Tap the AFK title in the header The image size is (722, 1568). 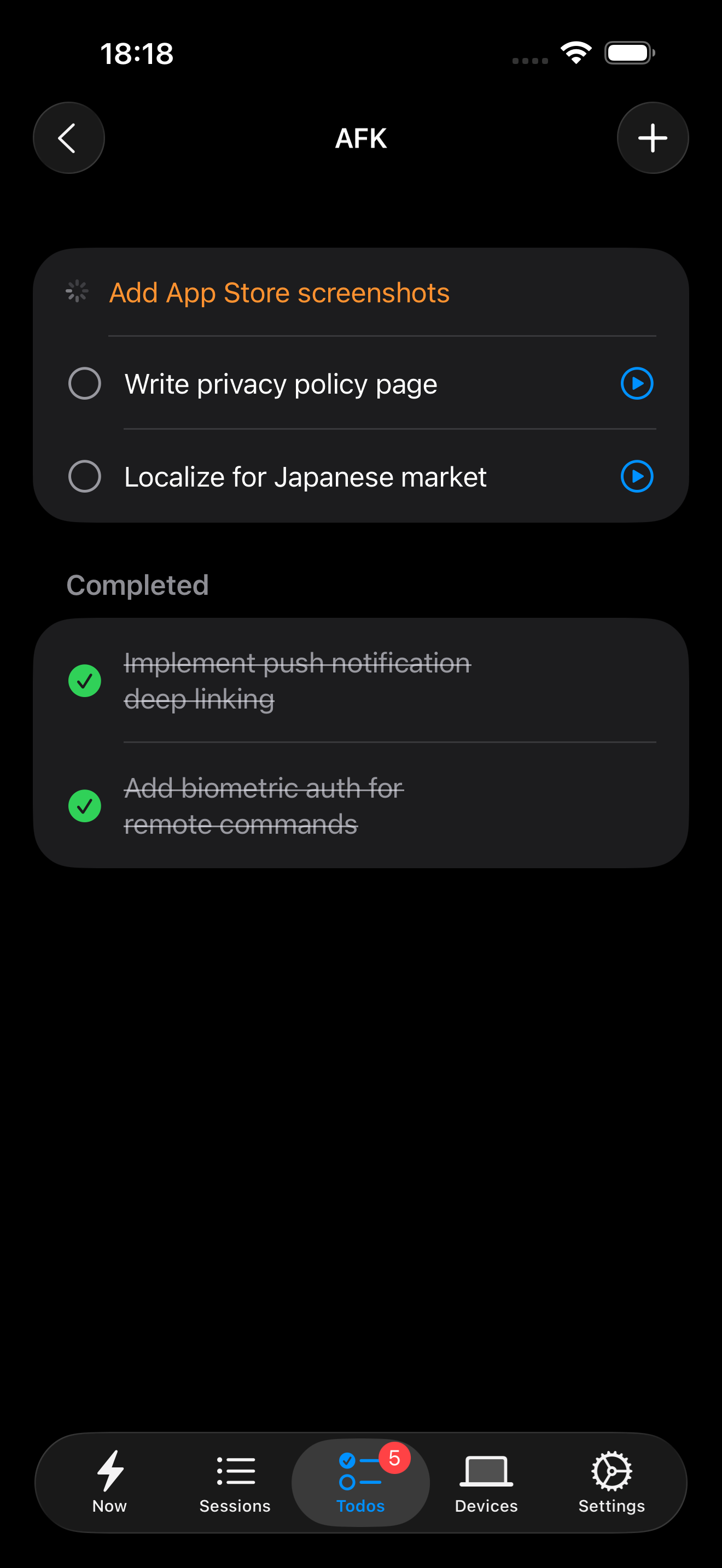point(360,138)
